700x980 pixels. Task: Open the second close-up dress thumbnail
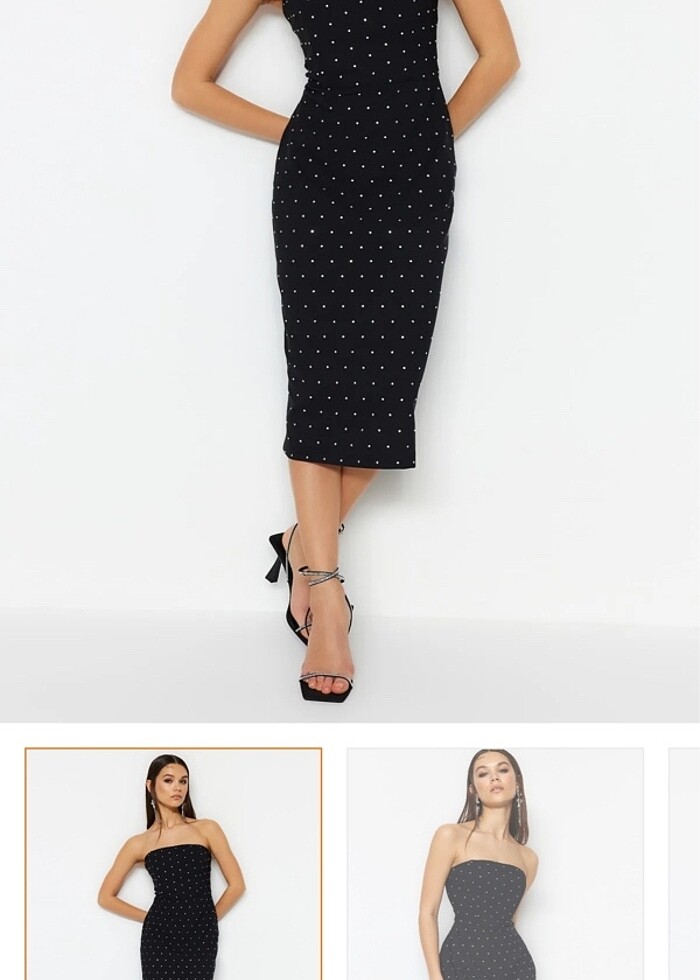coord(494,864)
